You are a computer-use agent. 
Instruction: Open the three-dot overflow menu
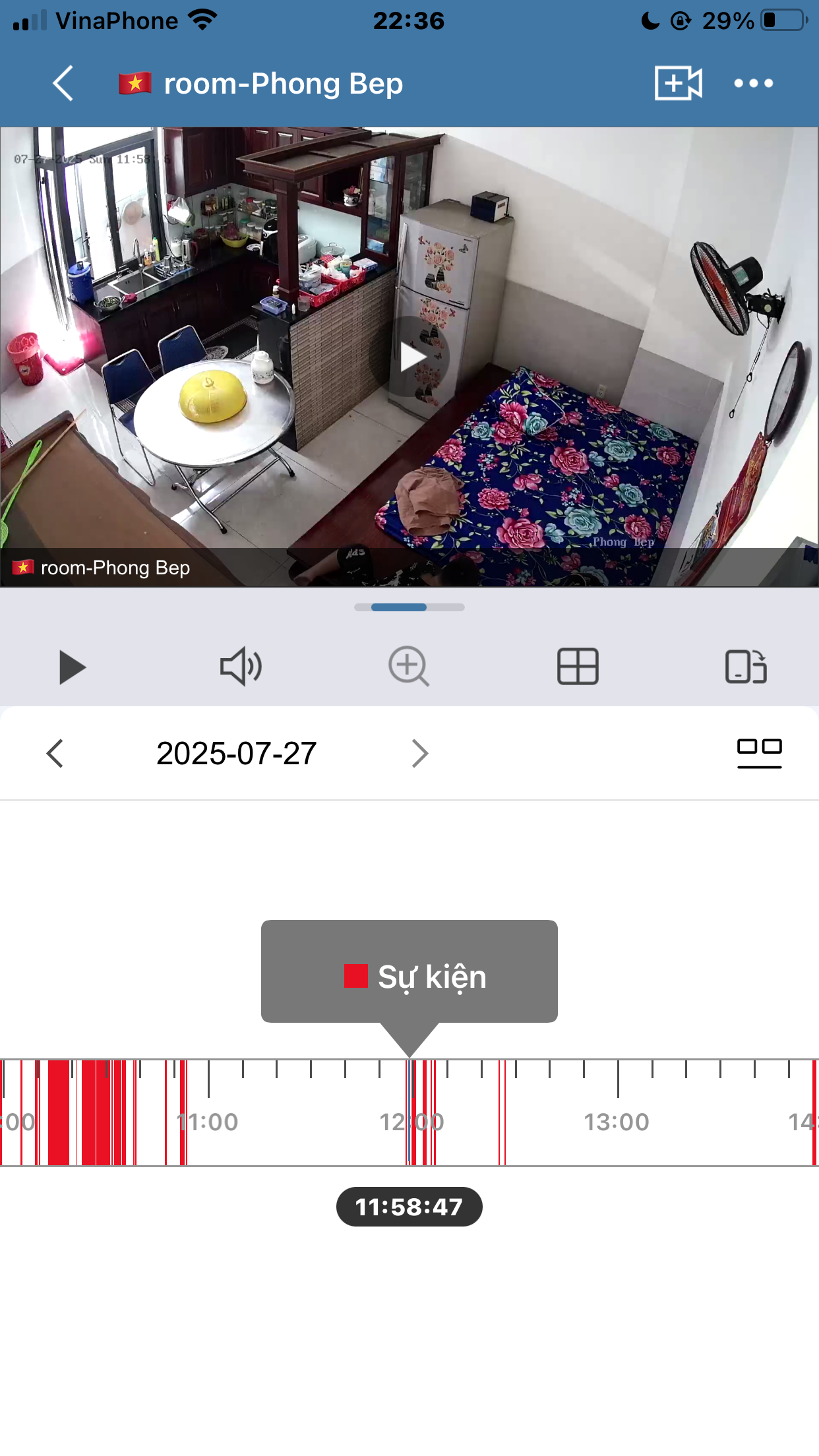point(753,83)
